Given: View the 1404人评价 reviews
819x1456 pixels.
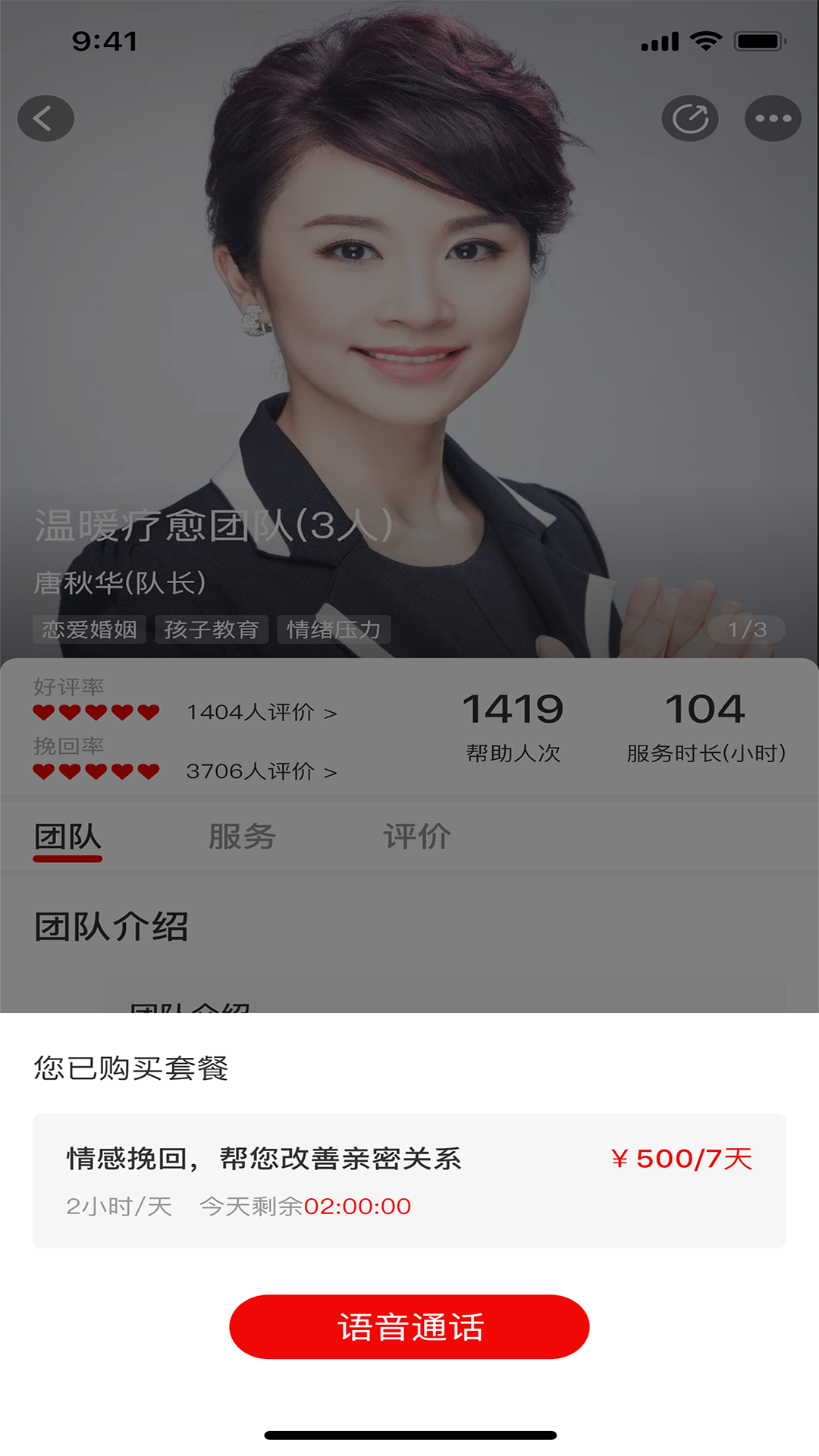Looking at the screenshot, I should tap(262, 713).
